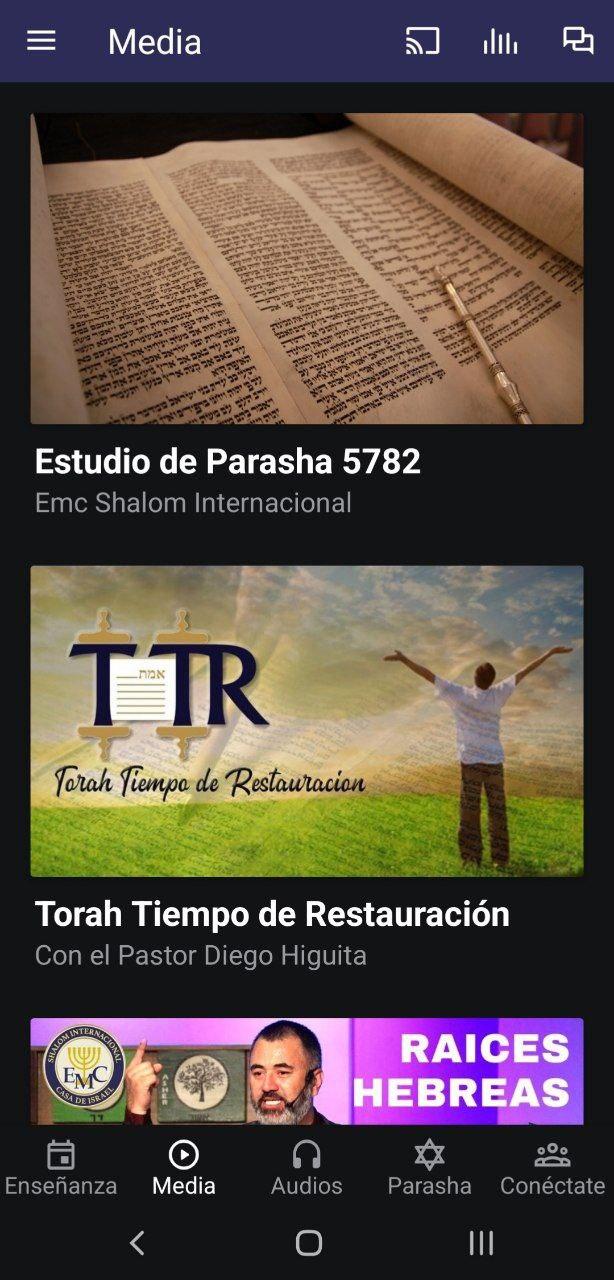Switch to the Conéctate tab
614x1280 pixels.
point(552,1168)
